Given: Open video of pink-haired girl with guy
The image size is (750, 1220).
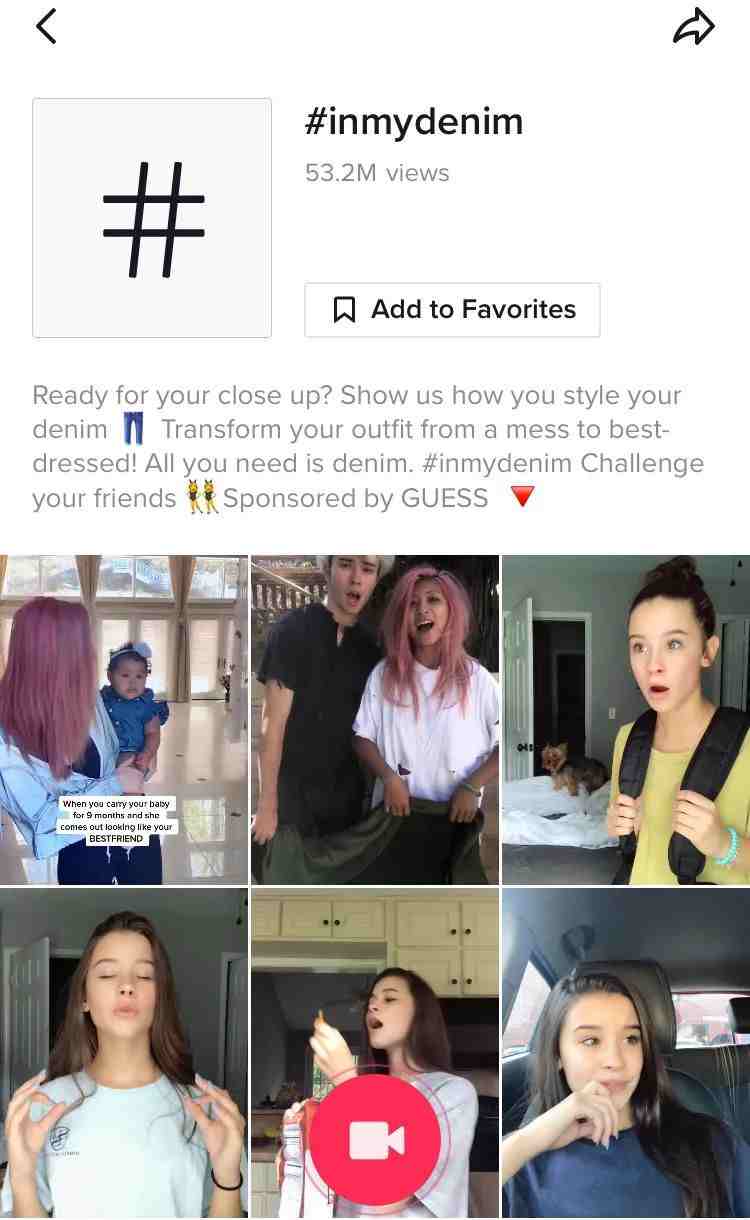Looking at the screenshot, I should point(375,720).
